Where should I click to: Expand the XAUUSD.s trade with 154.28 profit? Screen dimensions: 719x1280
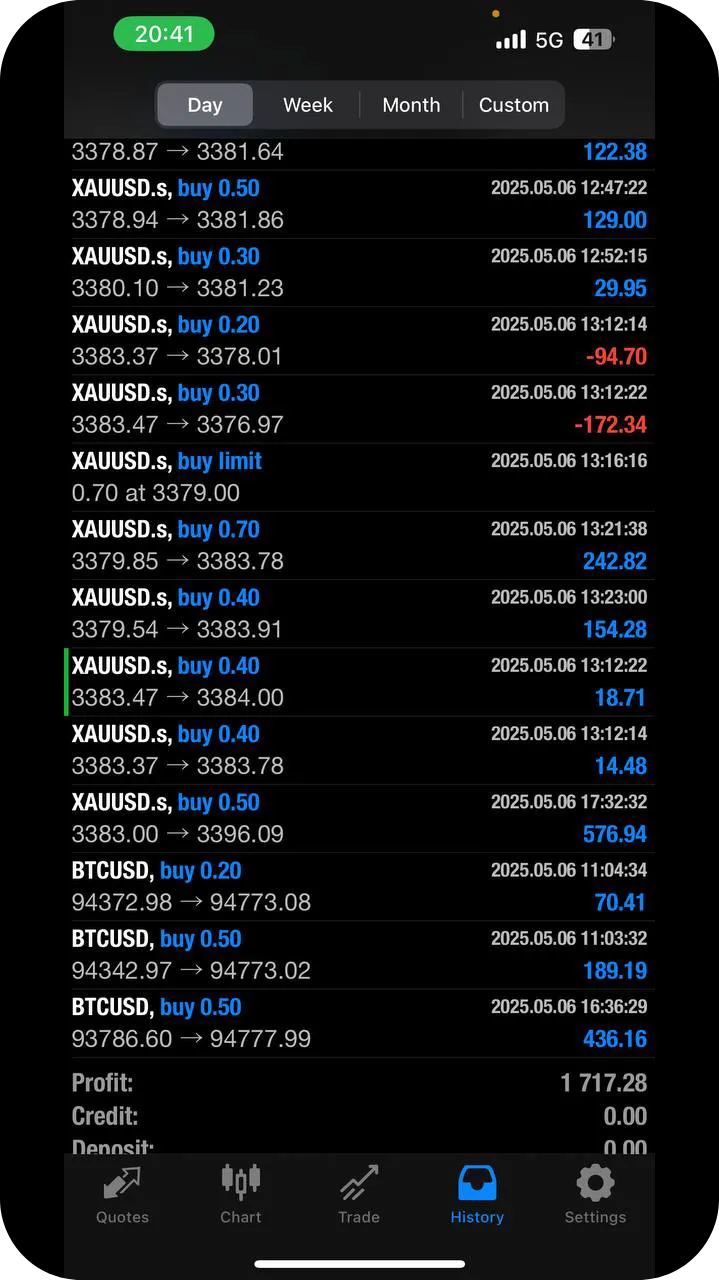[359, 614]
